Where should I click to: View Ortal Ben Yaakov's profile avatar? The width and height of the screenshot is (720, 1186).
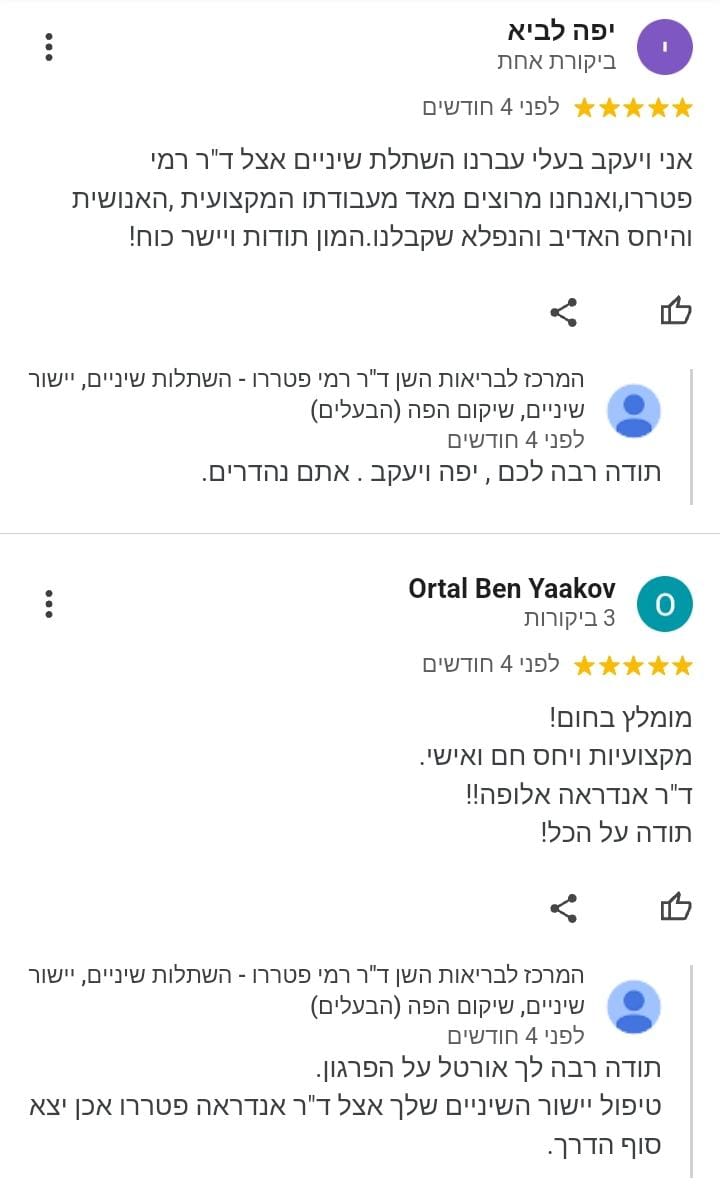[x=664, y=603]
